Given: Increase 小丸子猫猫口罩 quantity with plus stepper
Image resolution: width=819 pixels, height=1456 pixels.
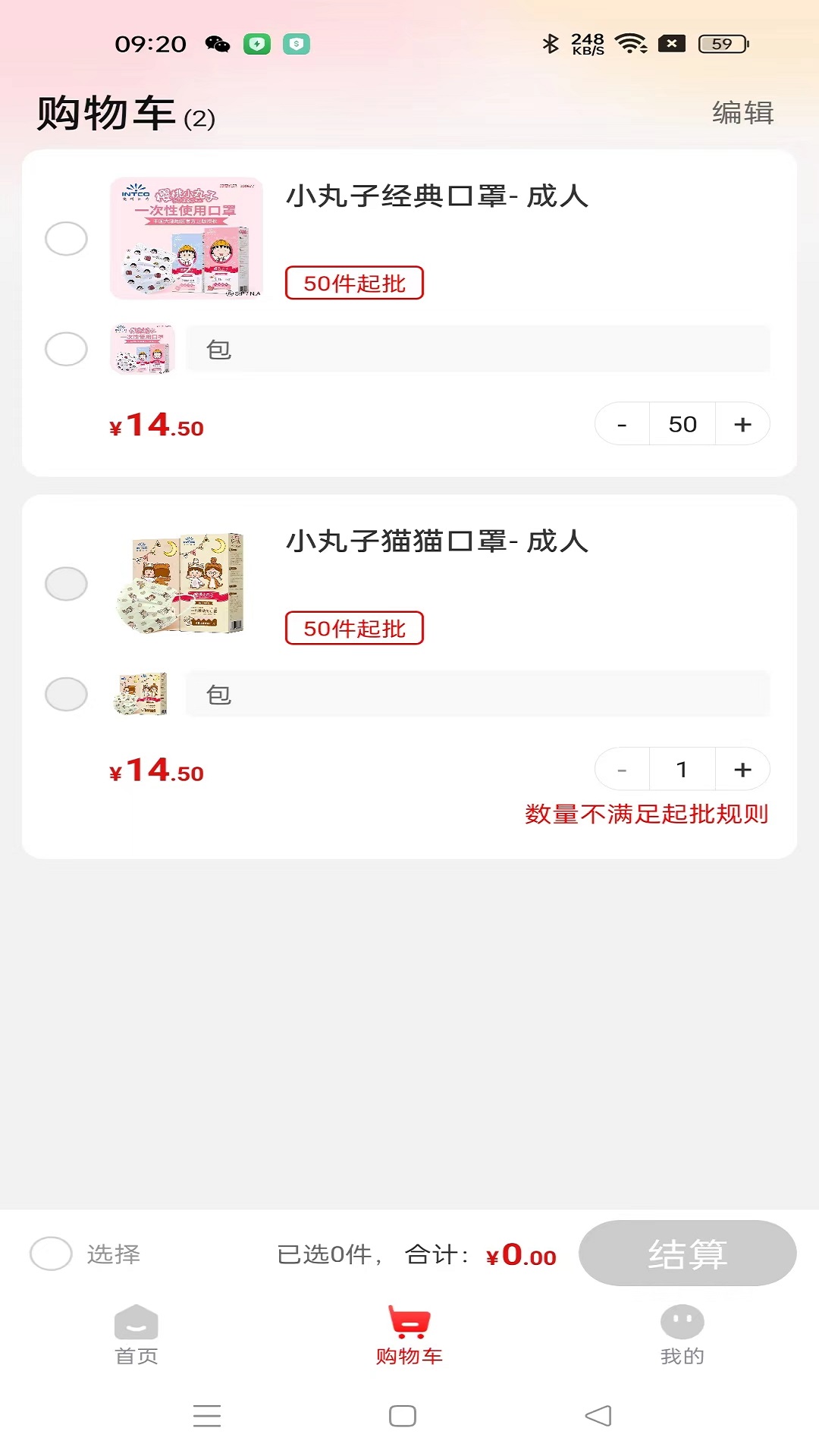Looking at the screenshot, I should (742, 769).
